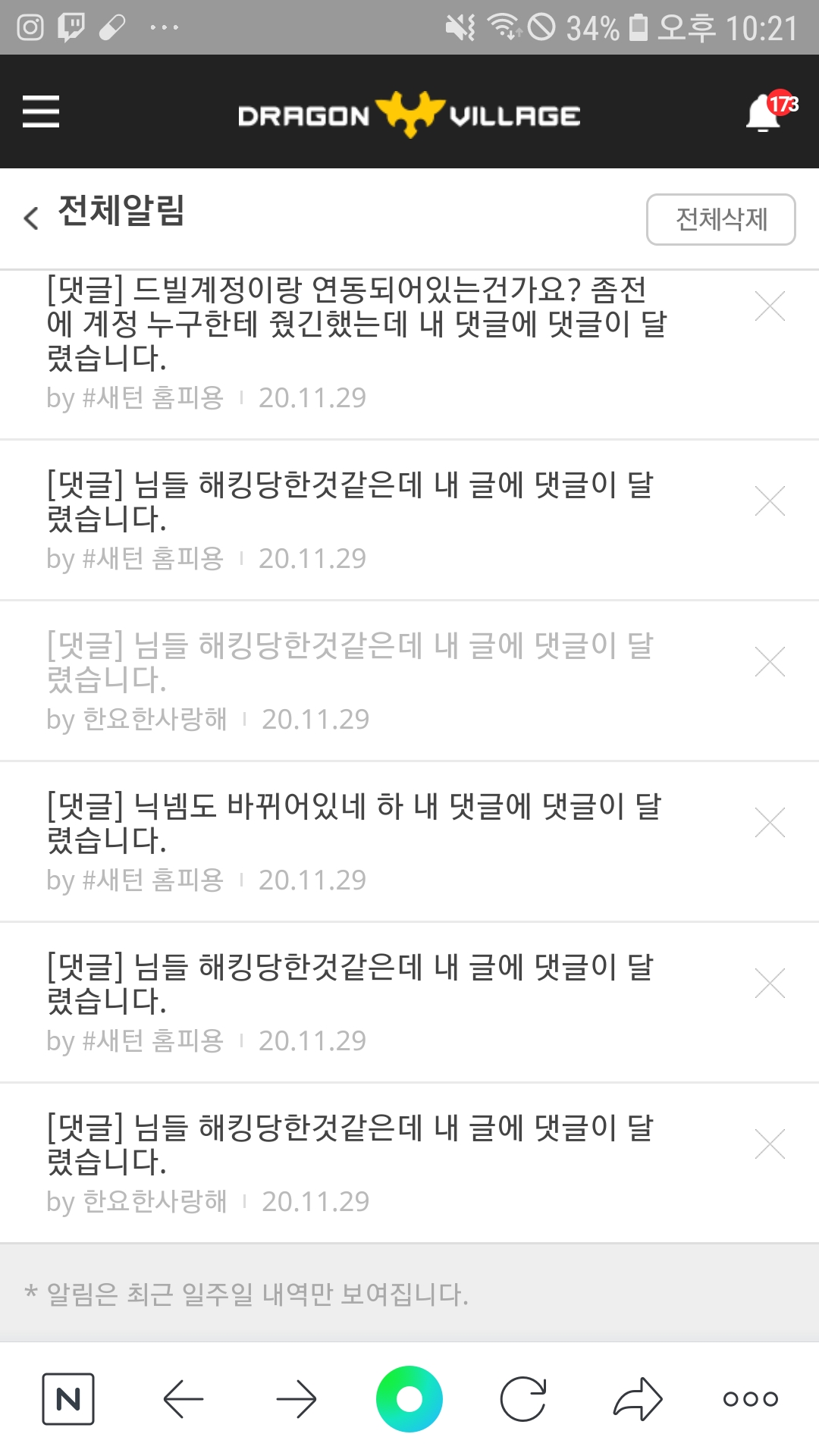
Task: Dismiss the greyed-out 한요한사랑해 notification
Action: (x=770, y=662)
